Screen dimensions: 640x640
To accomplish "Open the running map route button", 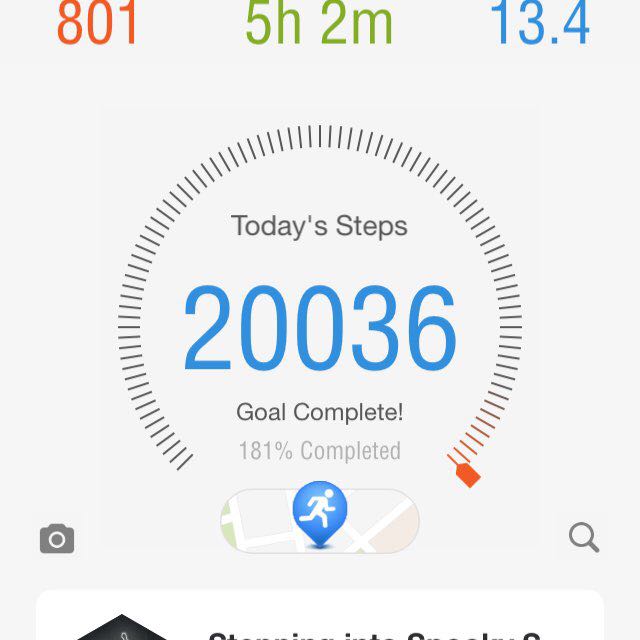I will (x=320, y=519).
